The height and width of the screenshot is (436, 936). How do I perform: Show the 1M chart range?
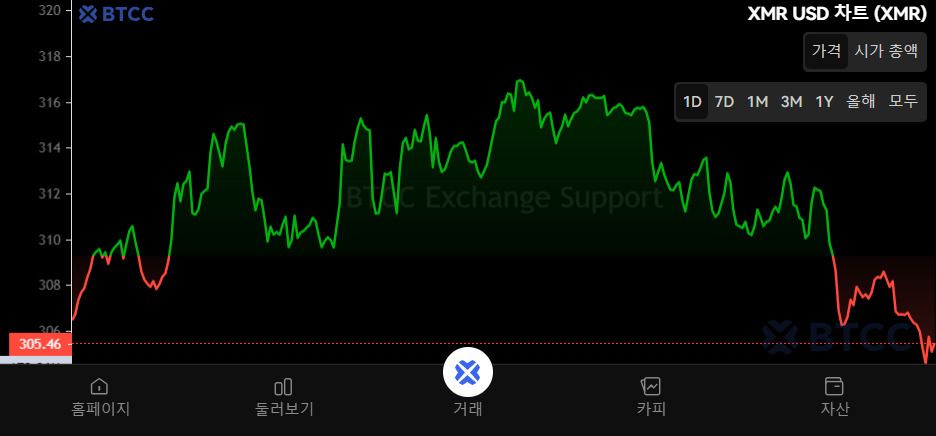757,101
